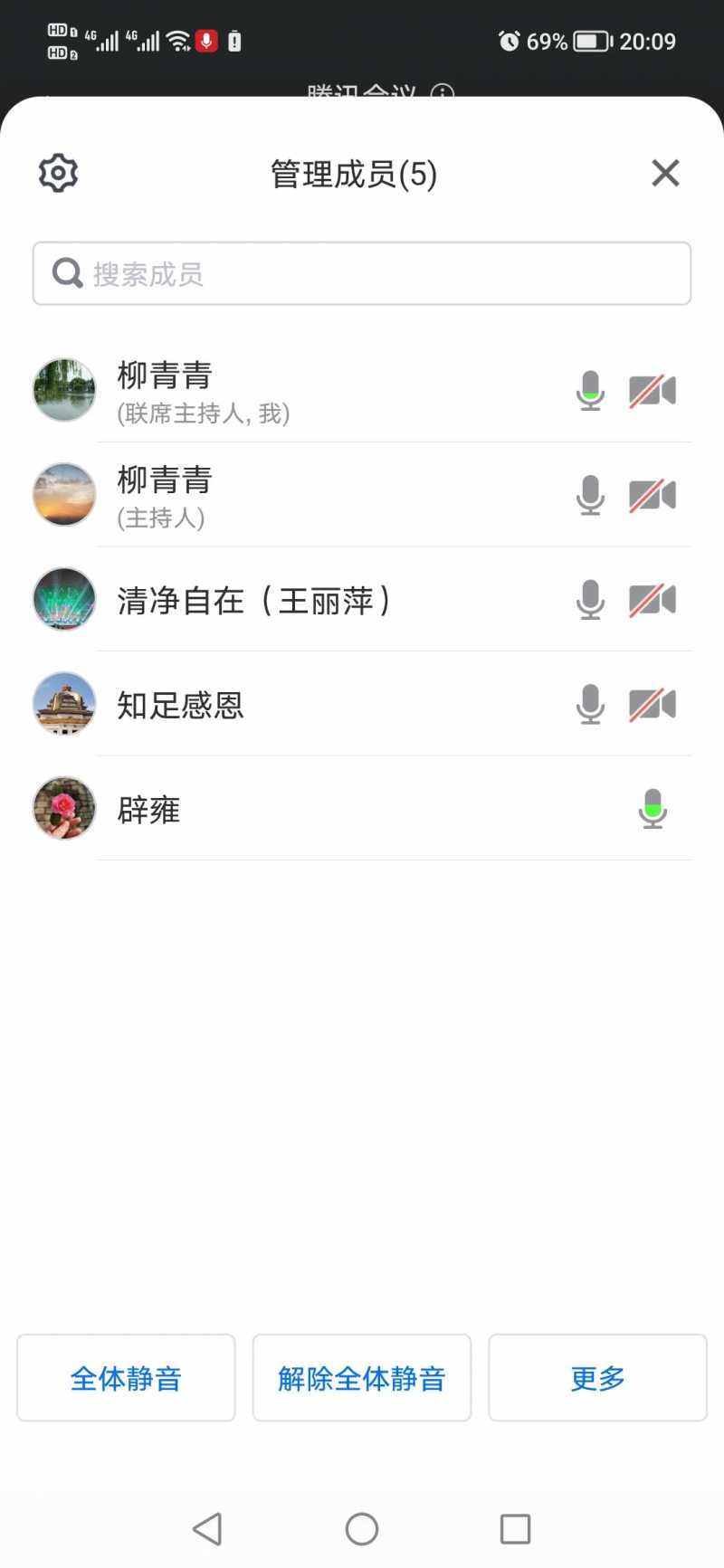Unmute the microphone of 知足感恩
Screen dimensions: 724x1568
click(590, 705)
